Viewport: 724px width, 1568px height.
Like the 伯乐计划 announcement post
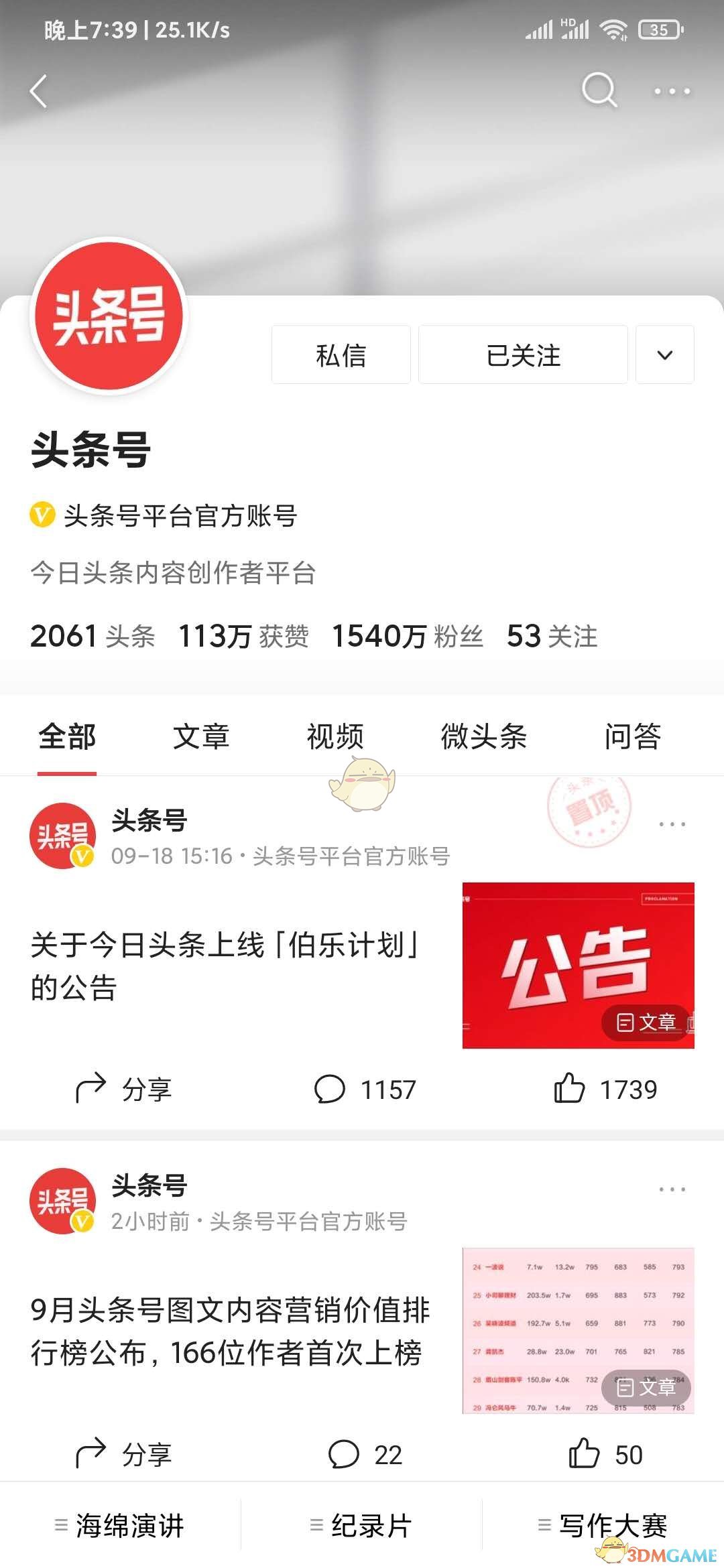tap(605, 1089)
